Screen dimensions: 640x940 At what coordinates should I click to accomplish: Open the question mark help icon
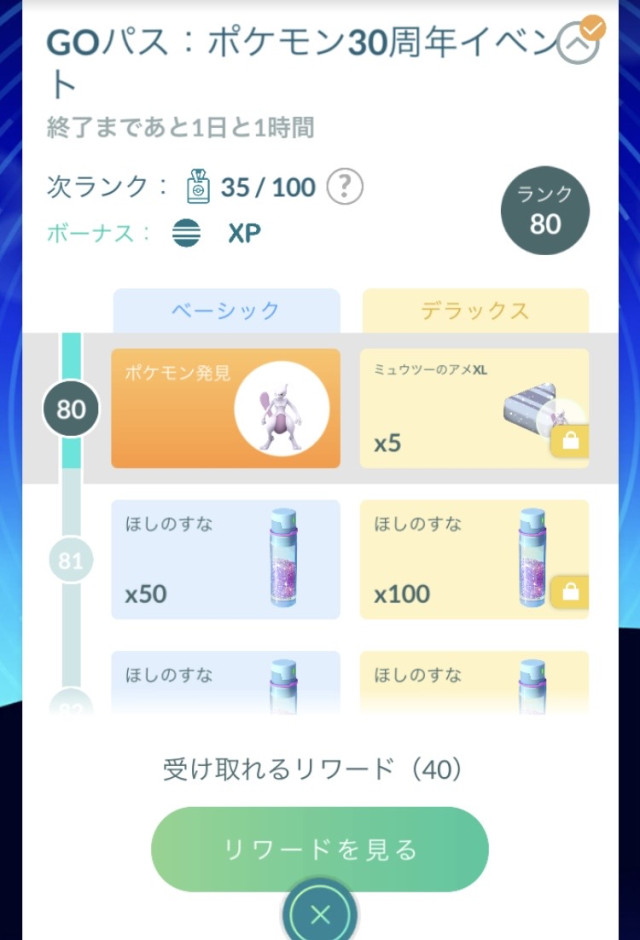coord(345,186)
